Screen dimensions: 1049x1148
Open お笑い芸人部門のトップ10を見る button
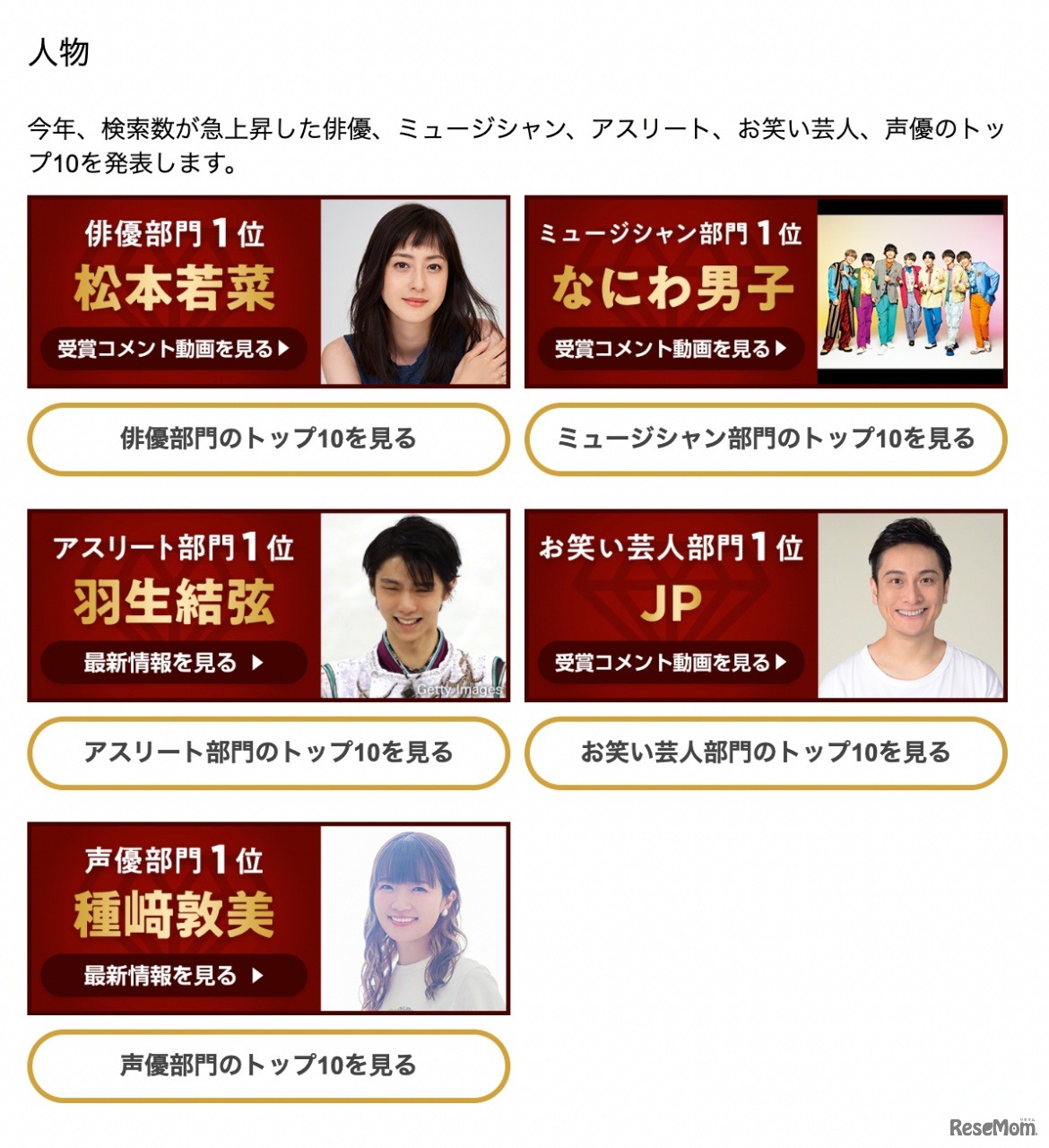coord(766,752)
